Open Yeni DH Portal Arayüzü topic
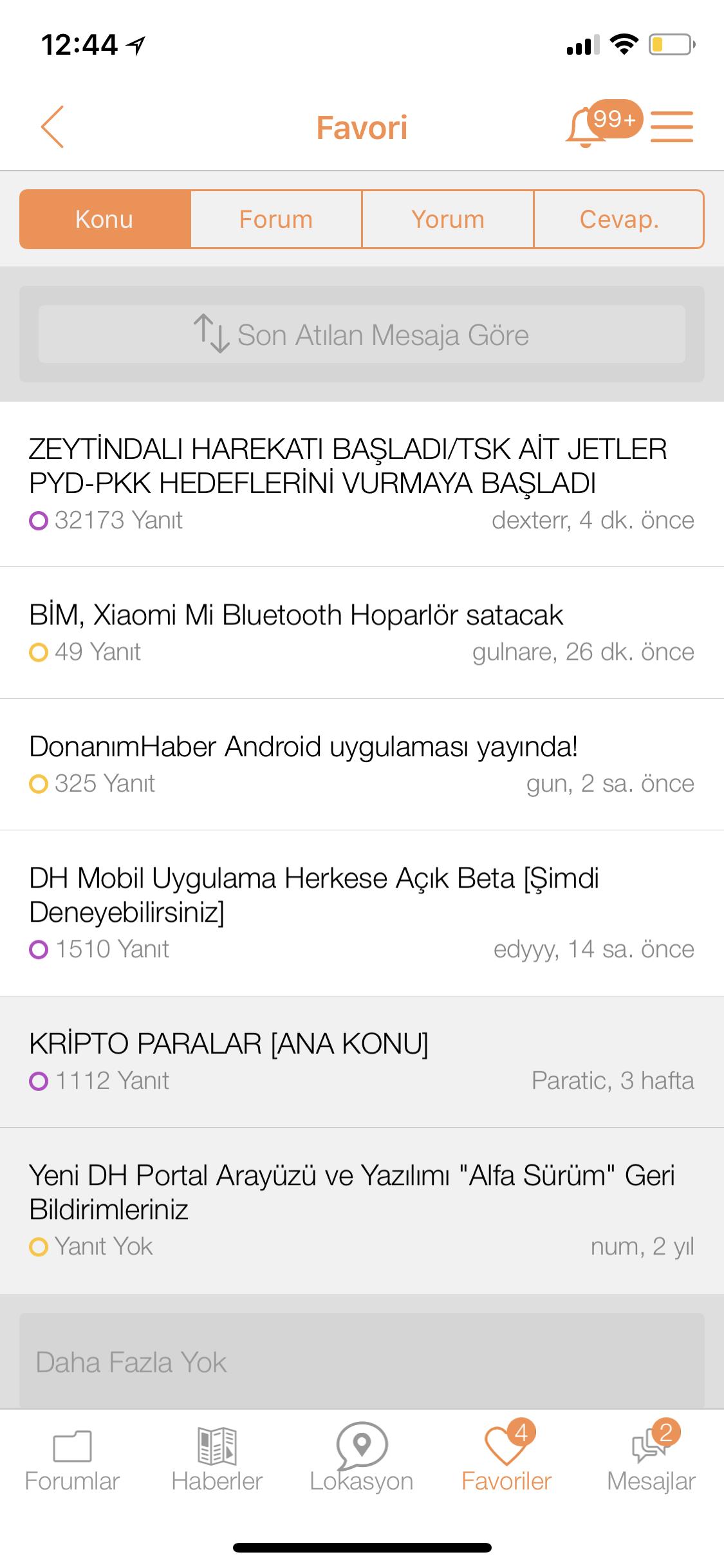Screen dimensions: 724x1568 pyautogui.click(x=362, y=1211)
